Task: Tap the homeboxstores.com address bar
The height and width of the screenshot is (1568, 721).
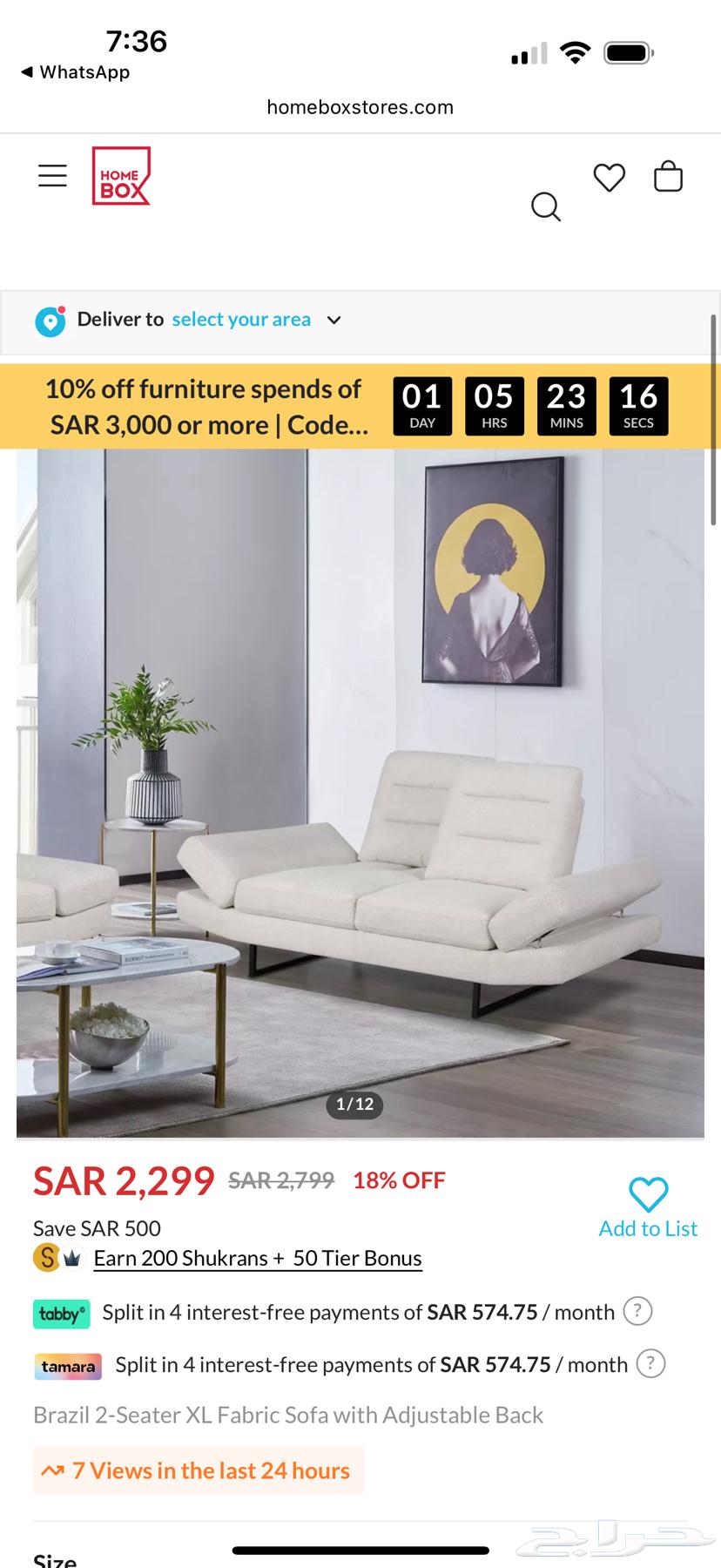Action: (360, 107)
